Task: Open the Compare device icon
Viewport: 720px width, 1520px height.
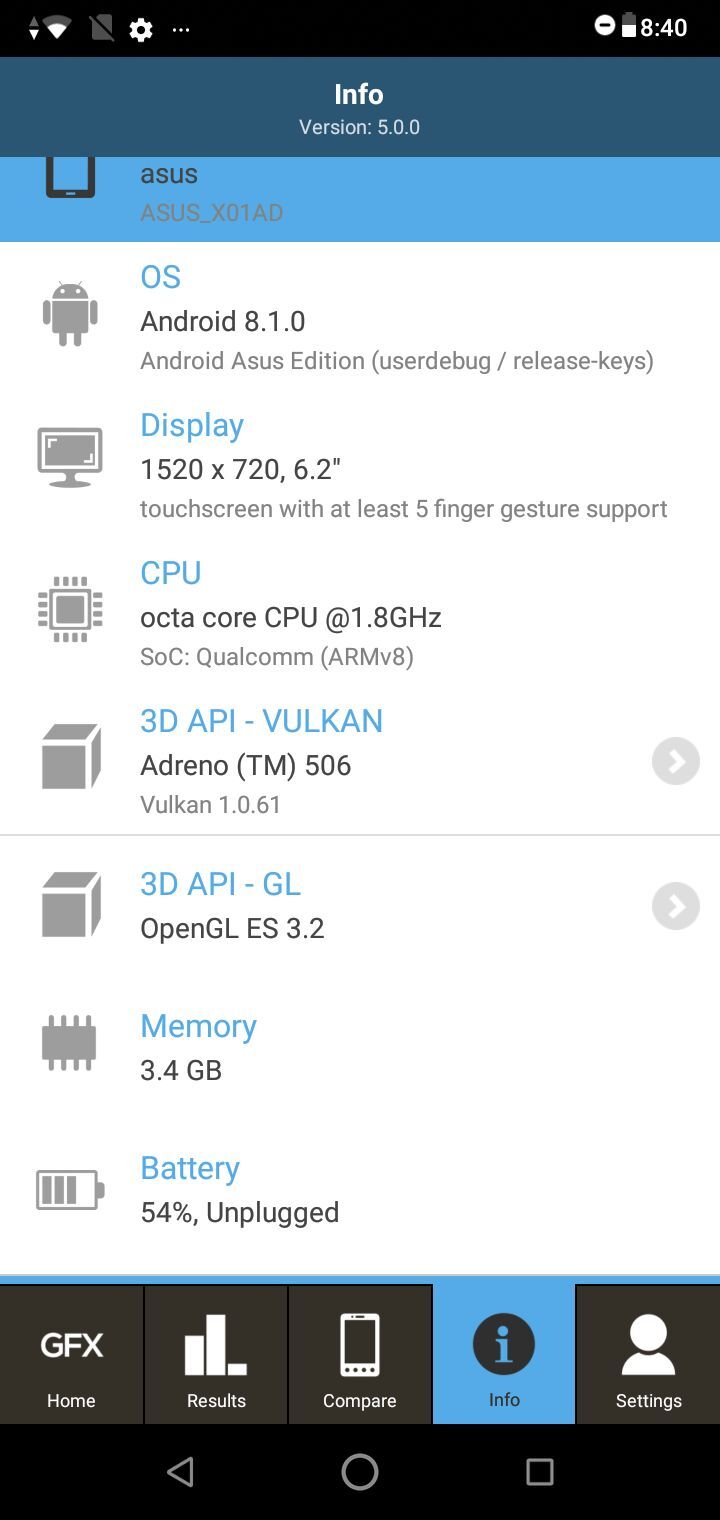Action: tap(360, 1345)
